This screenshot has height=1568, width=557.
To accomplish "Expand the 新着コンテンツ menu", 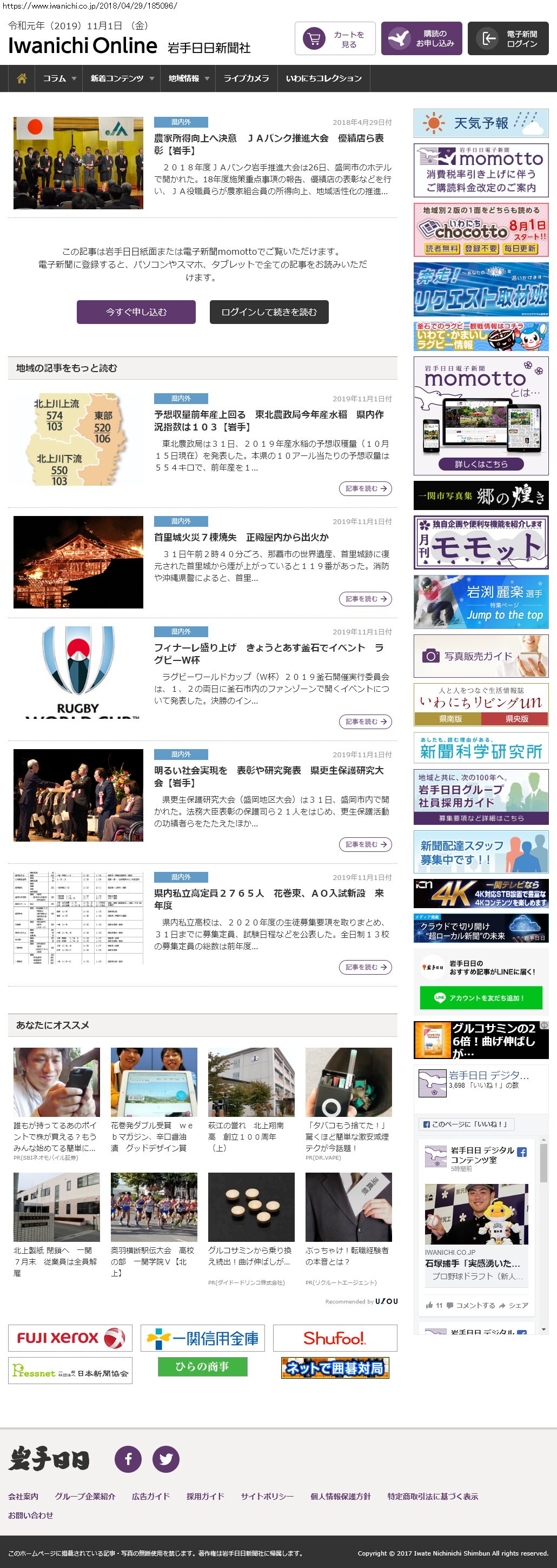I will coord(121,78).
